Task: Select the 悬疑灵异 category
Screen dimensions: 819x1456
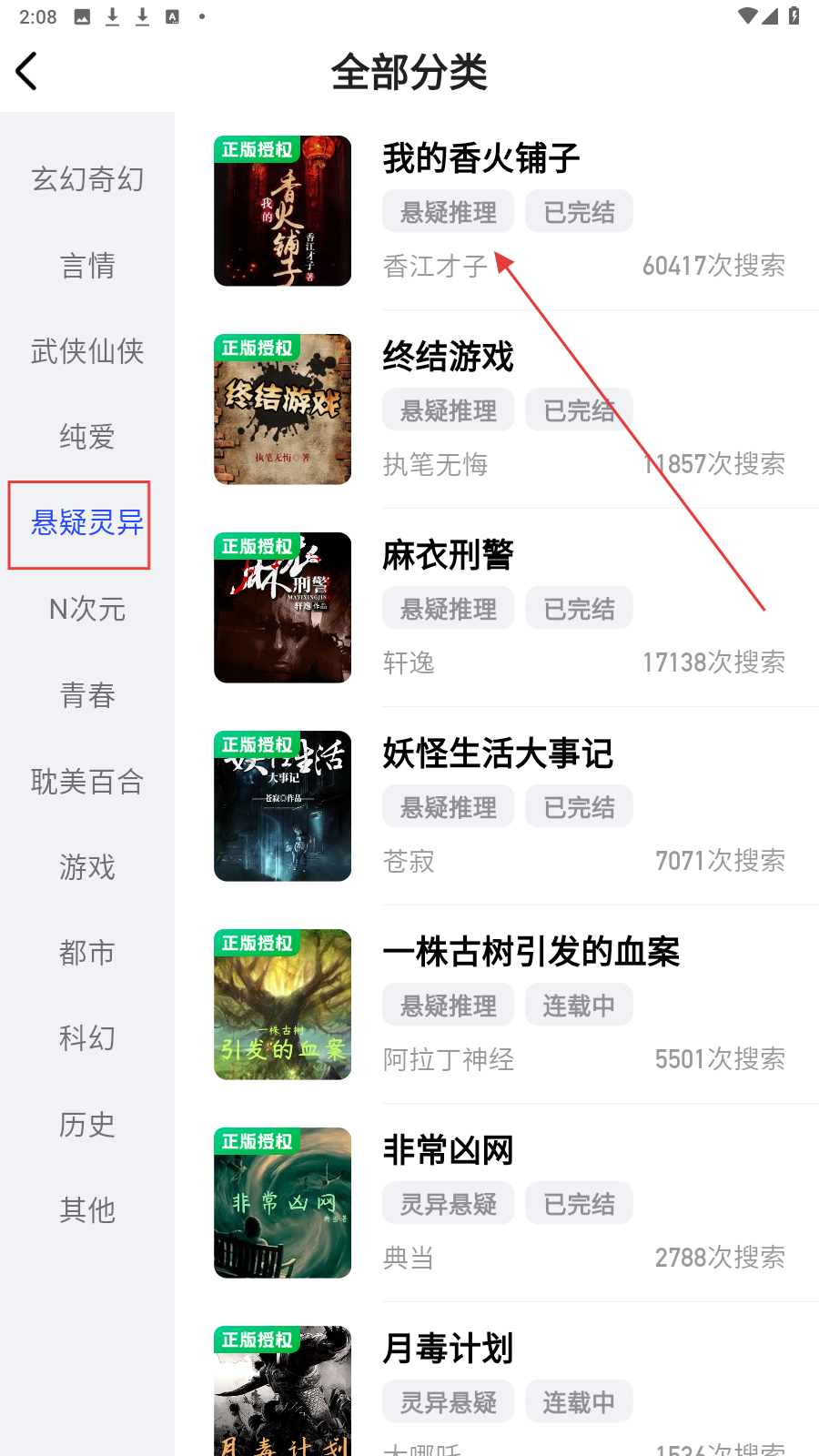Action: coord(87,523)
